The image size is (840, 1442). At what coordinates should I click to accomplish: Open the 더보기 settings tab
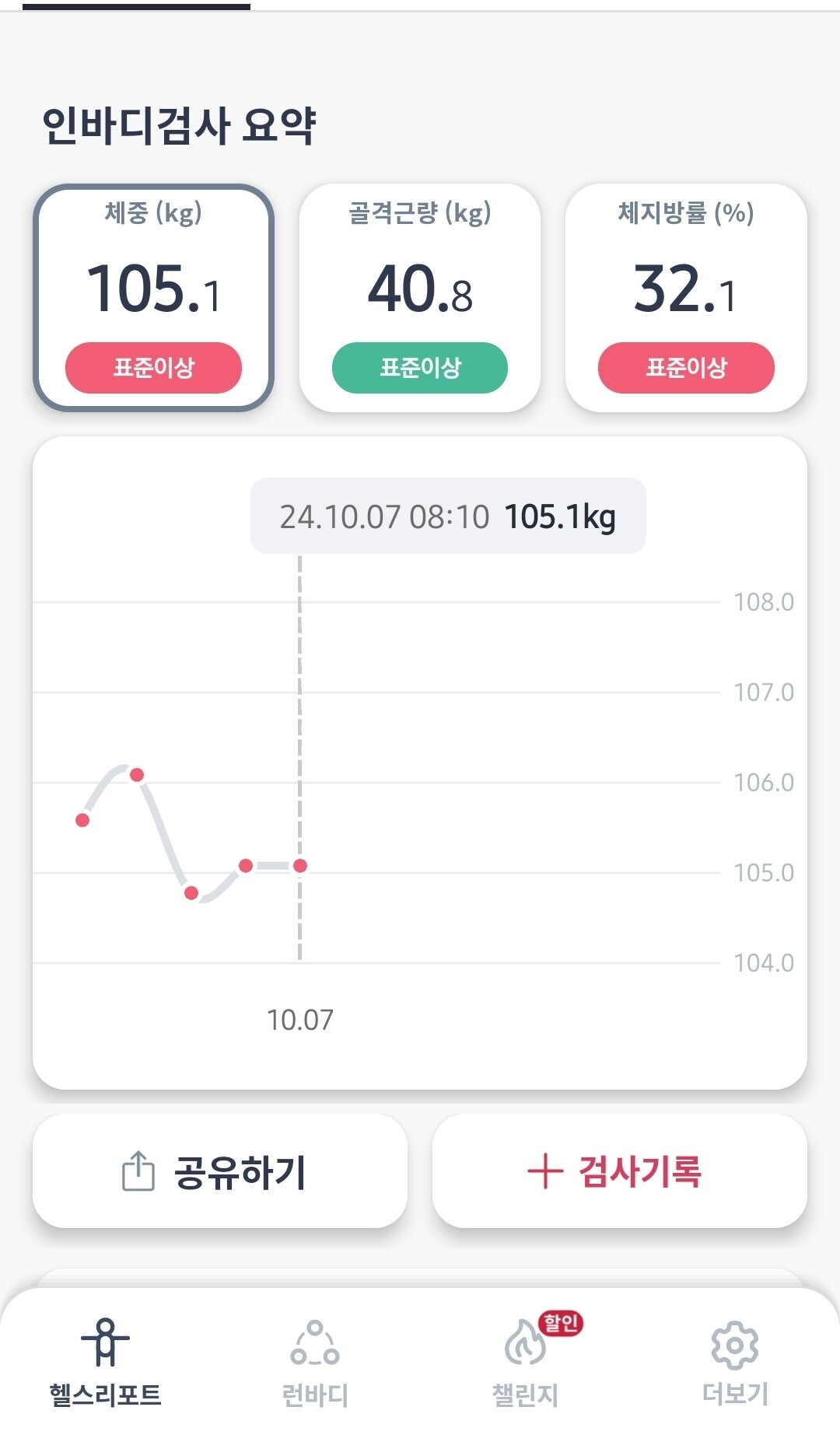(x=735, y=1363)
